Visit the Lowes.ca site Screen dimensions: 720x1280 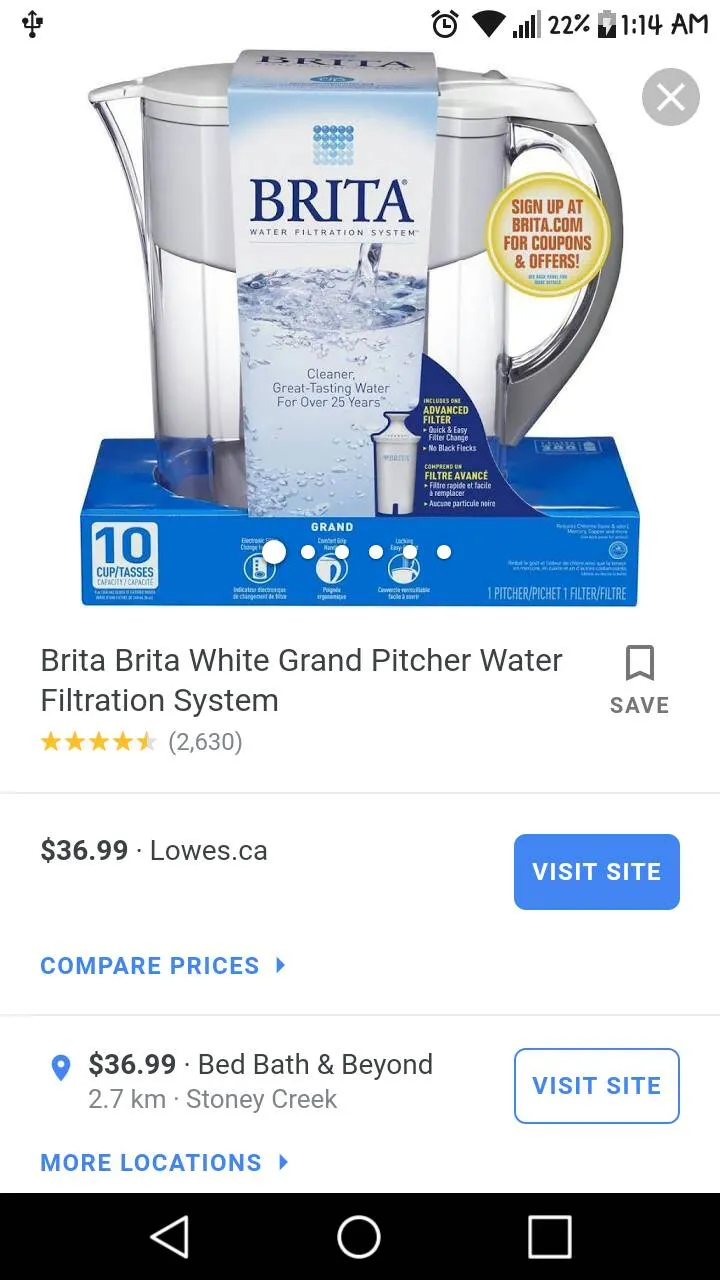click(x=596, y=872)
